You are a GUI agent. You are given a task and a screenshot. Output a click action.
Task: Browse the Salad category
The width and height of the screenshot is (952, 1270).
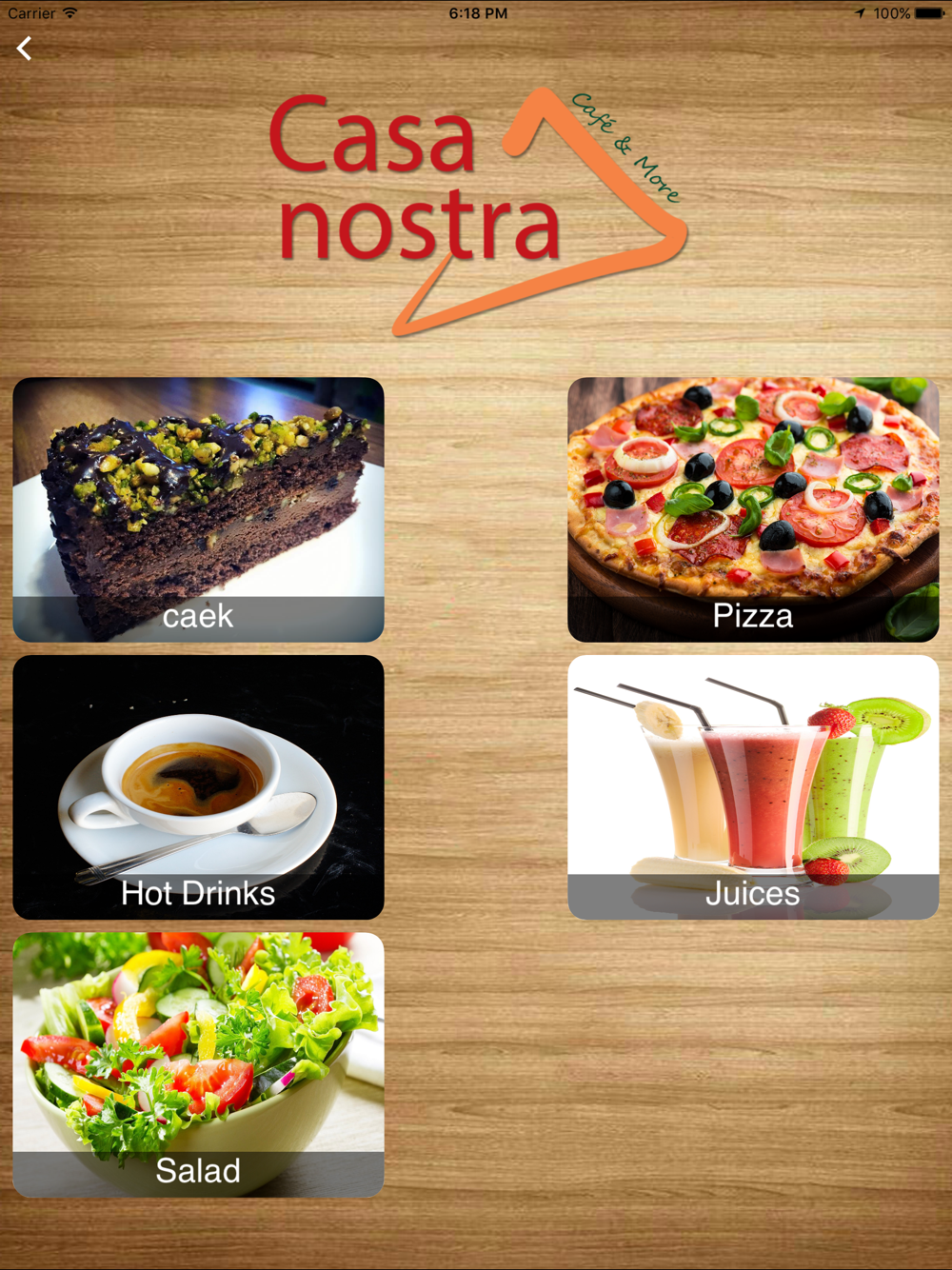(x=198, y=1064)
